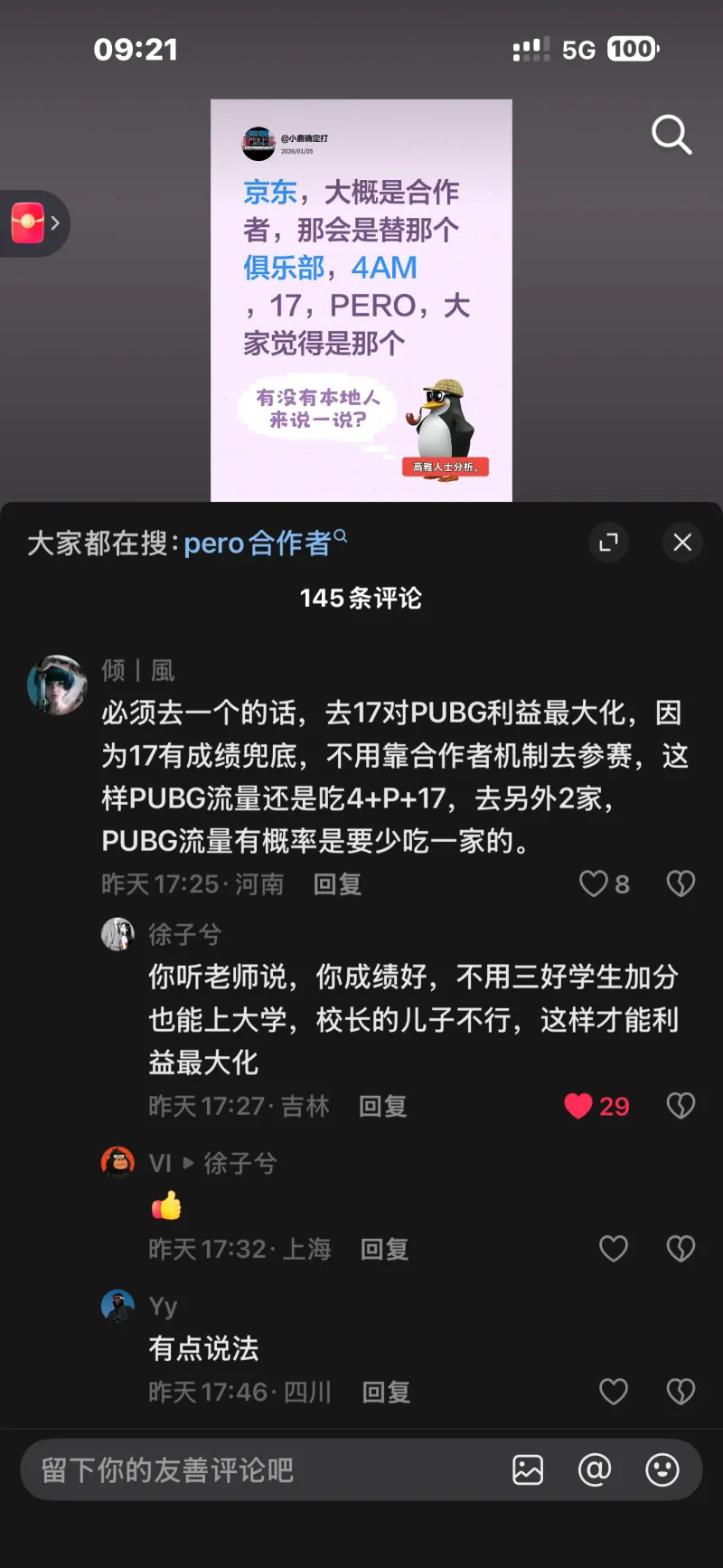The height and width of the screenshot is (1568, 723).
Task: Search the suggested term pero合作者
Action: click(x=265, y=543)
